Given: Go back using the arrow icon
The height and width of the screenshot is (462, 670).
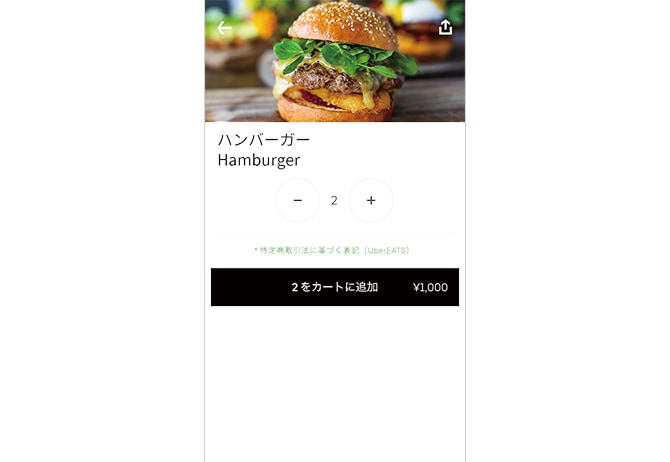Looking at the screenshot, I should point(225,28).
